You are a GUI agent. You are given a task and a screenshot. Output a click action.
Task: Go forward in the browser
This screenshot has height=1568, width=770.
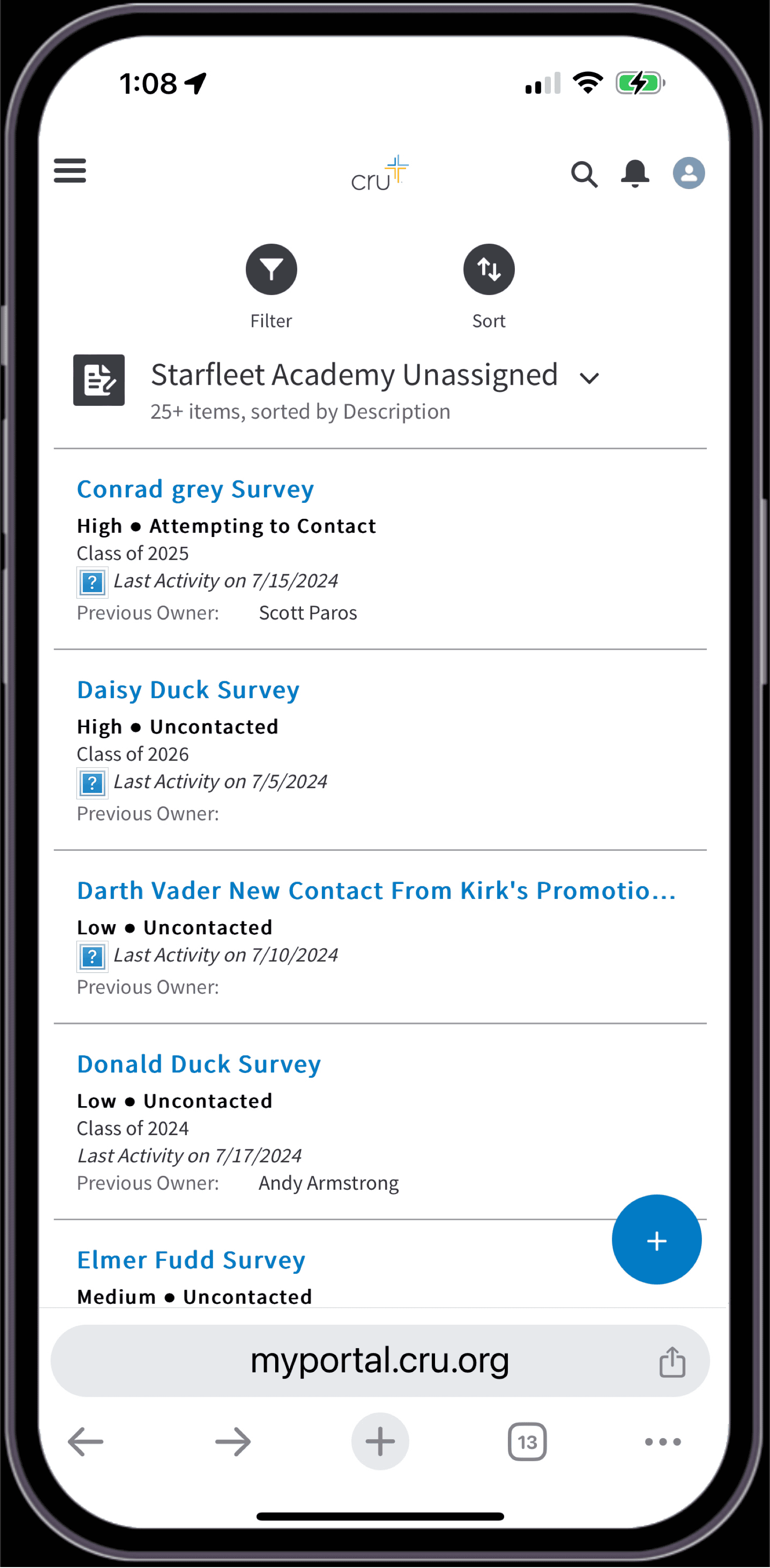(x=233, y=1441)
